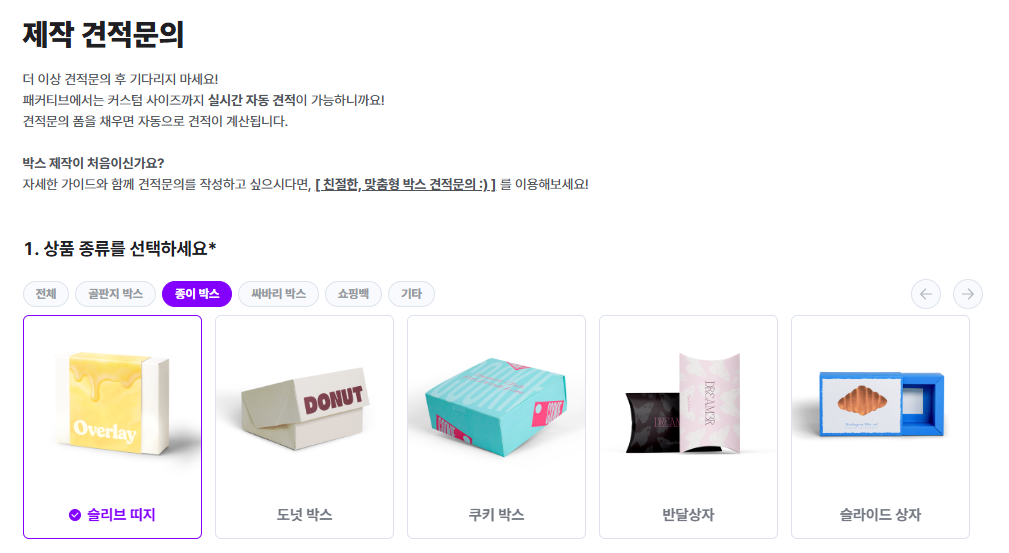Show 쇼핑백 products
The width and height of the screenshot is (1009, 553).
353,294
